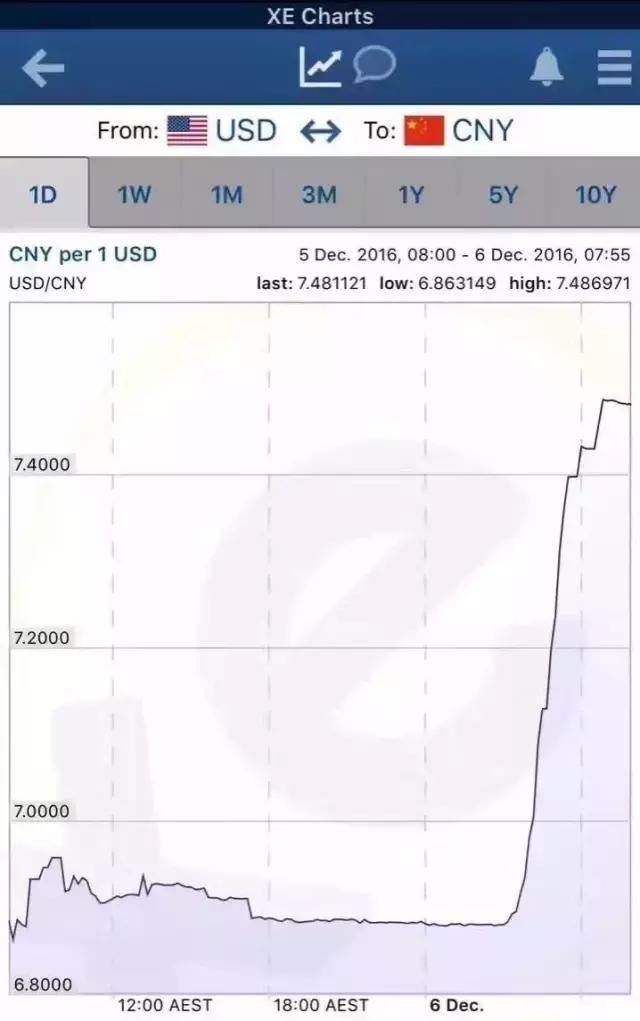The height and width of the screenshot is (1021, 640).
Task: Select the 1D time range
Action: click(44, 194)
